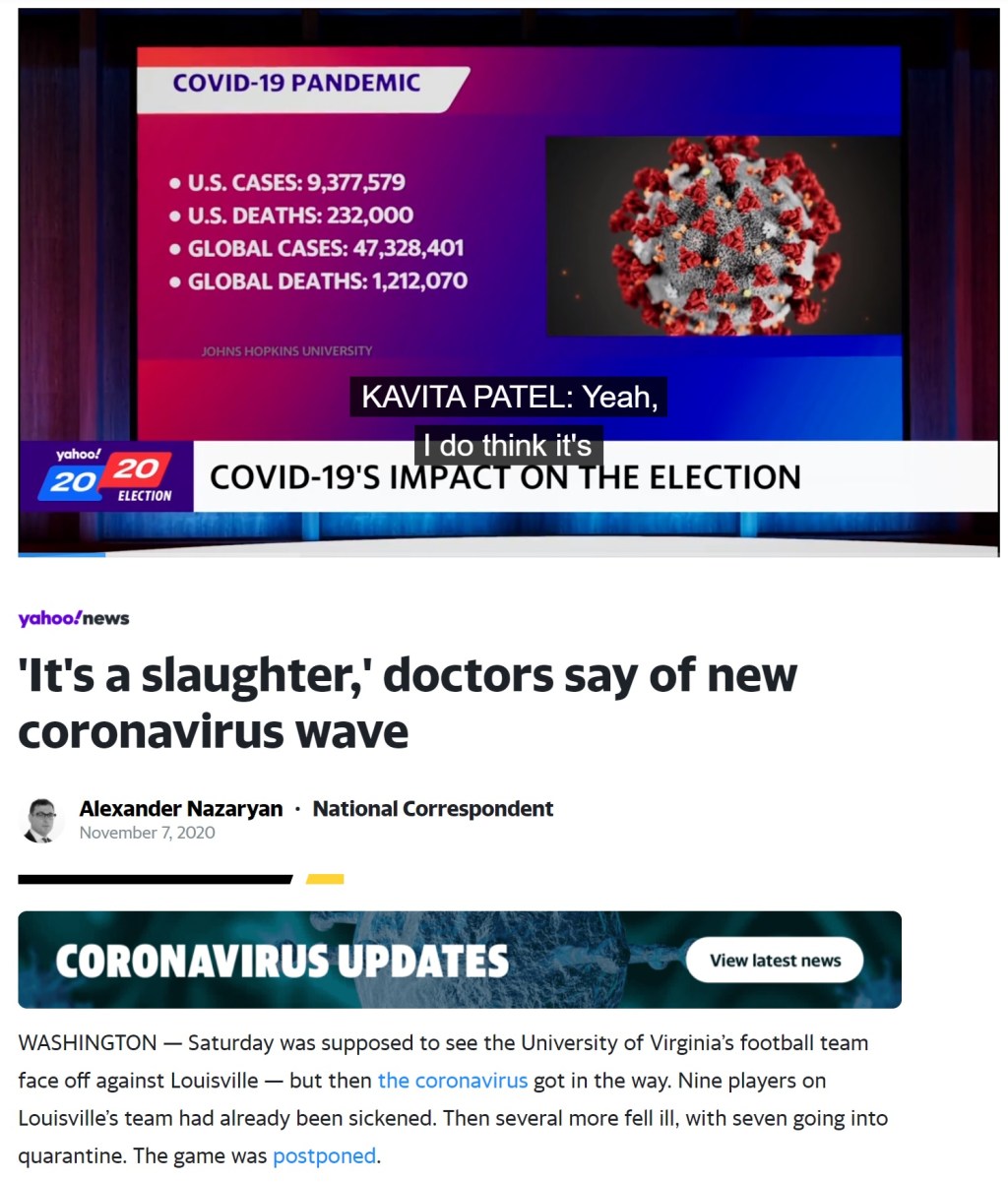Open the Coronavirus Updates banner
The height and width of the screenshot is (1182, 1008).
(295, 960)
